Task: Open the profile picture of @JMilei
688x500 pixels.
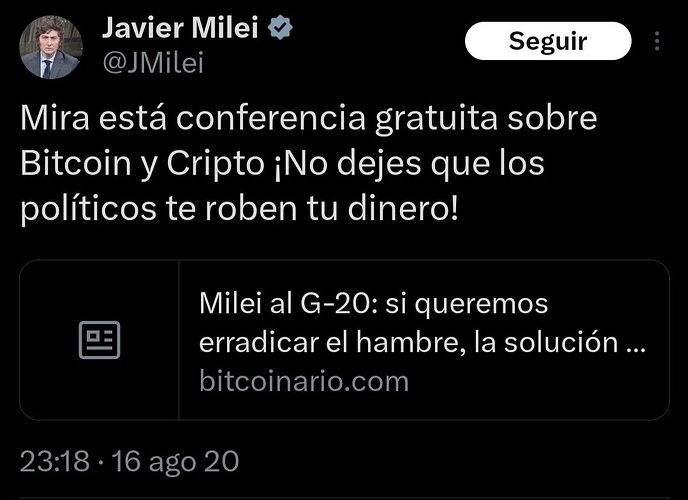Action: point(49,48)
